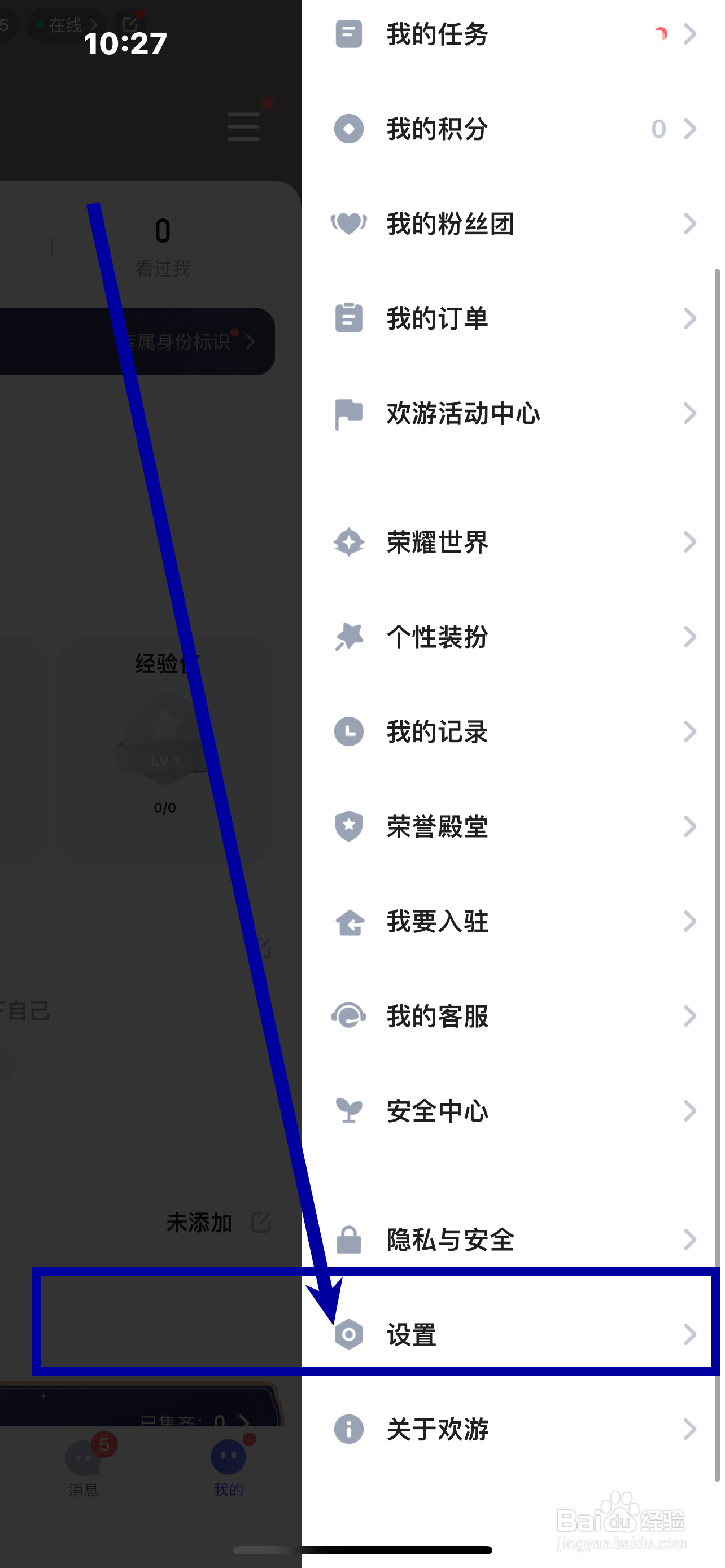Viewport: 725px width, 1568px height.
Task: Select the 安全中心 sprout icon
Action: click(x=350, y=1110)
